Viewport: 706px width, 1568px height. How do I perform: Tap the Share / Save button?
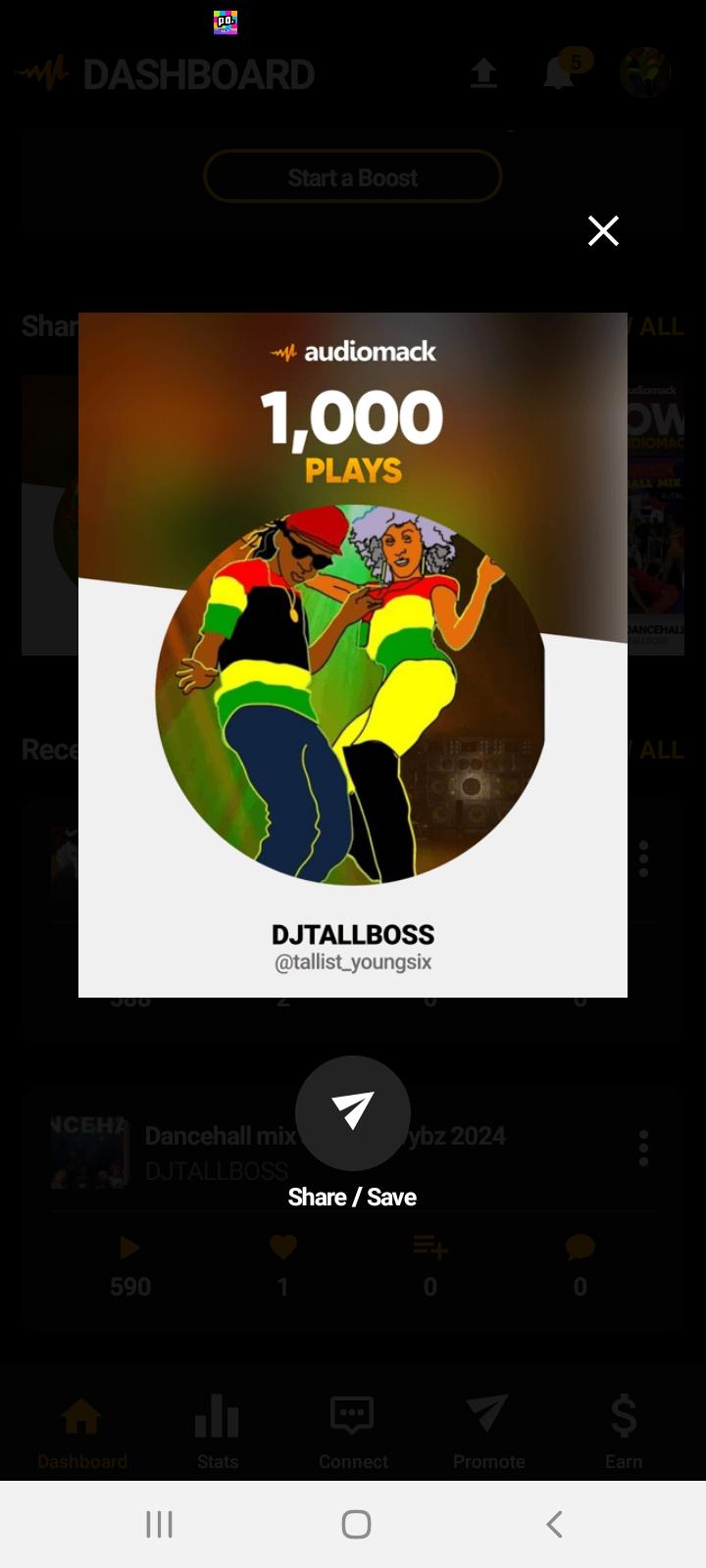click(353, 1113)
